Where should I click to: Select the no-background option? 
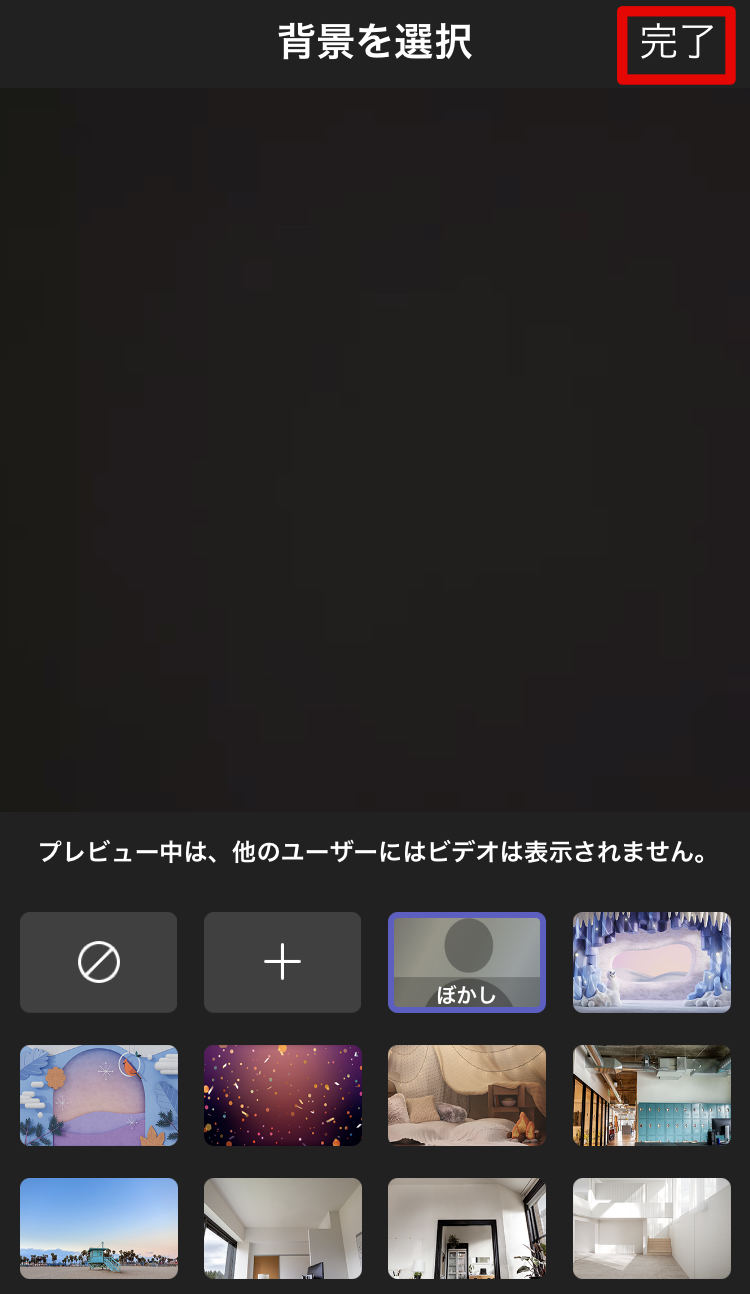pos(99,962)
